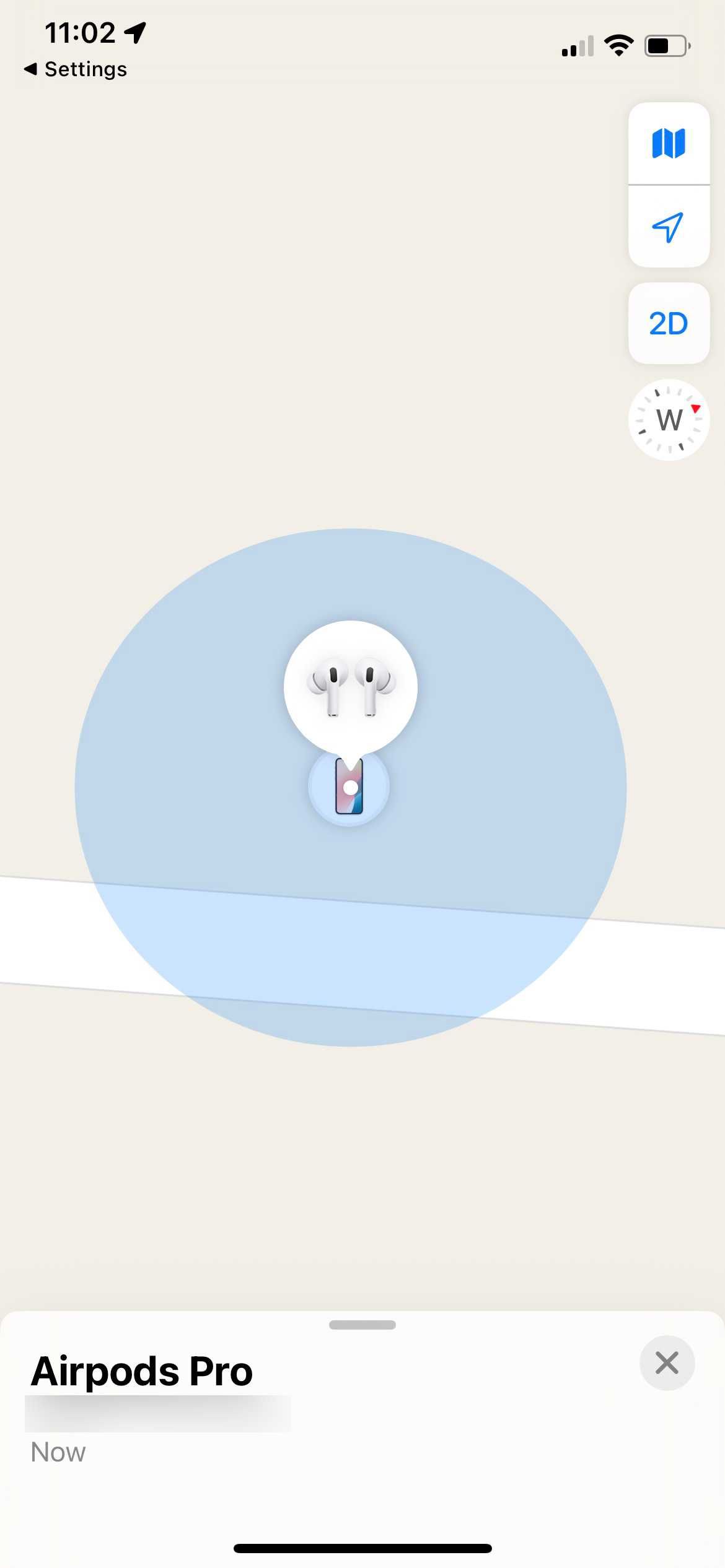The width and height of the screenshot is (725, 1568).
Task: Tap the sheet grabber handle
Action: [x=362, y=1325]
